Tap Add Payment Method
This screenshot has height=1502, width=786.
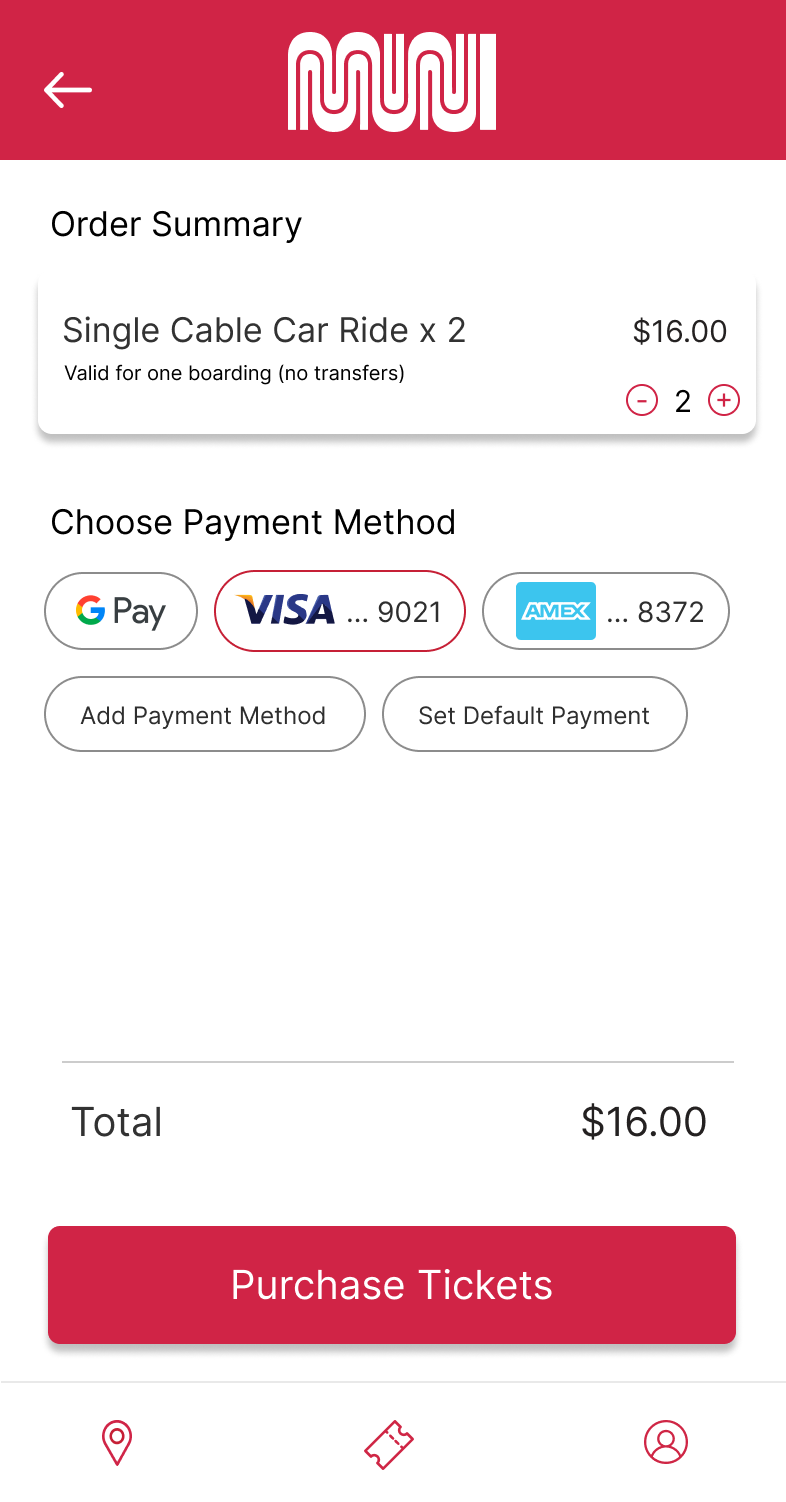point(205,714)
